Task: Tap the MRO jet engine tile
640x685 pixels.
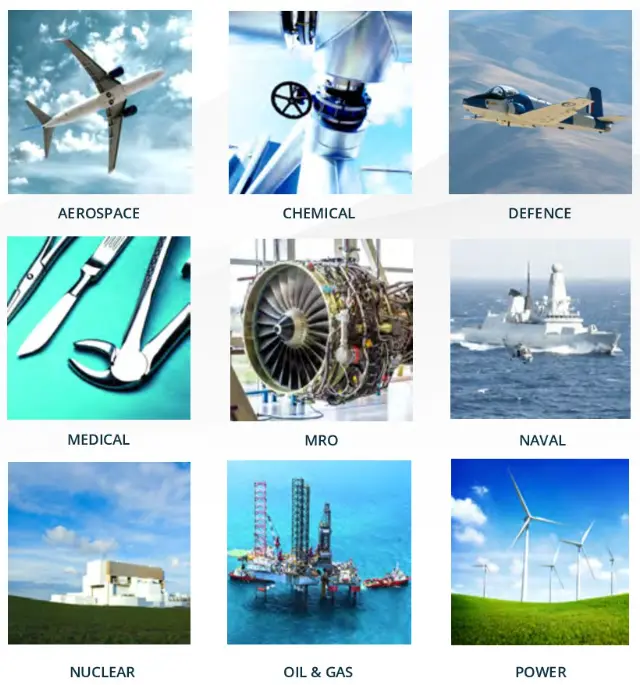Action: (320, 328)
